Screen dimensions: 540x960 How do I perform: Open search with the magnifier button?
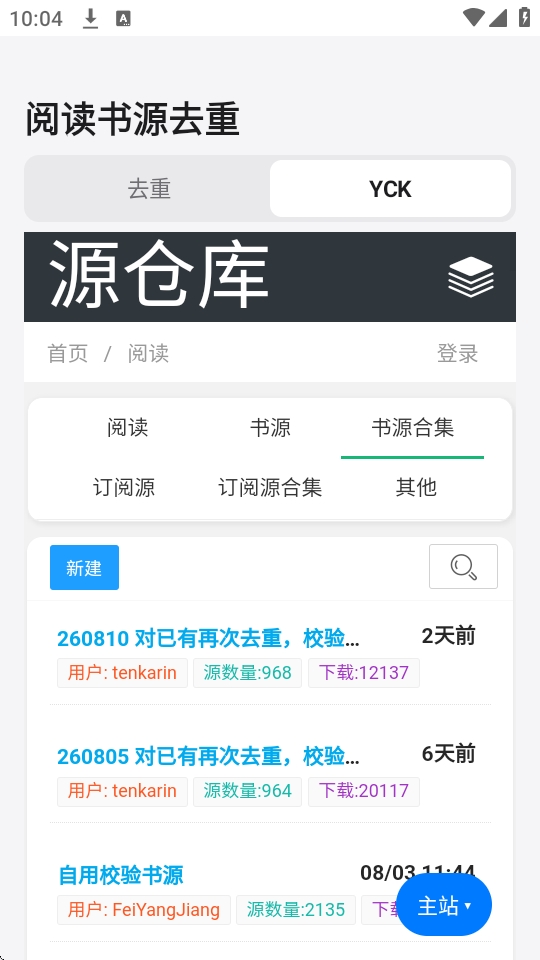click(463, 566)
